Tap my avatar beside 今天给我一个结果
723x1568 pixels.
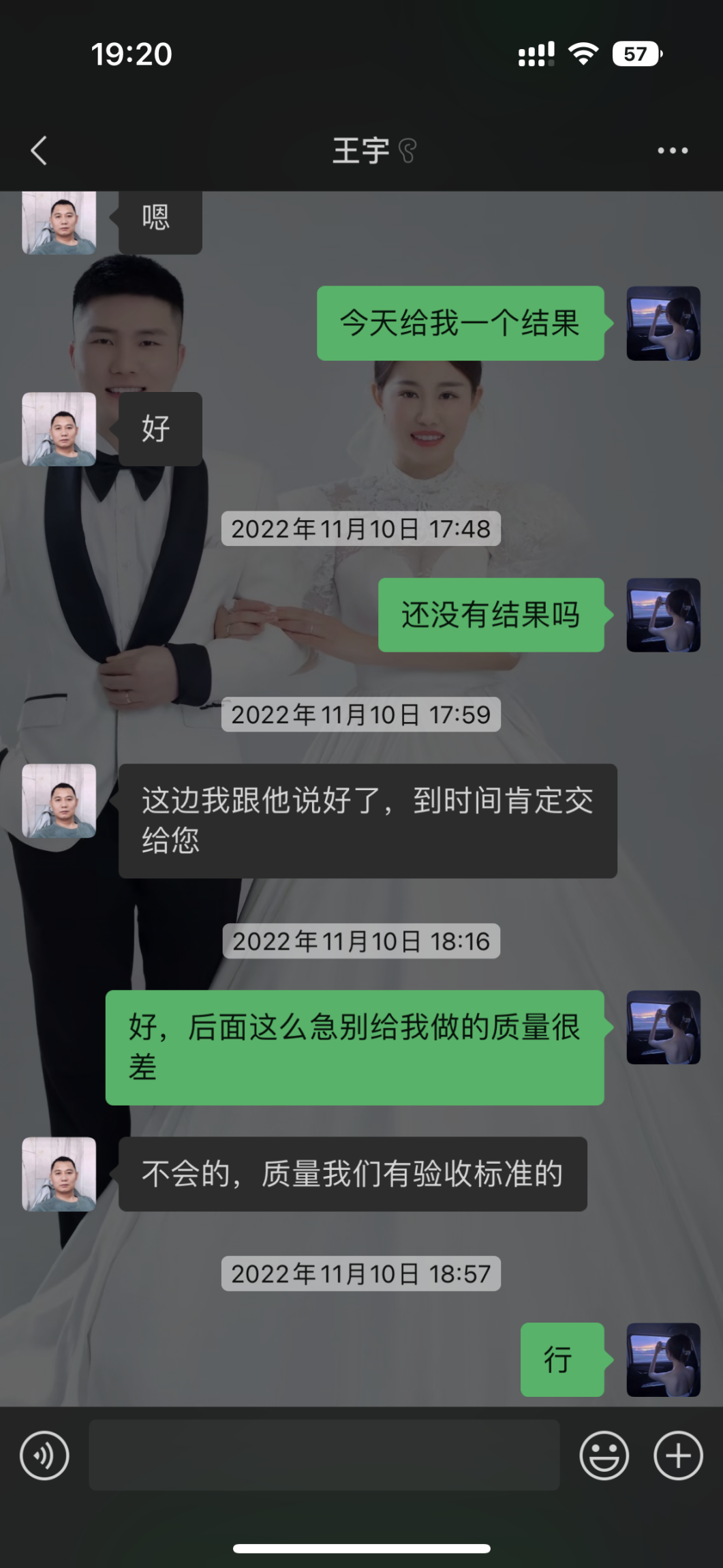coord(663,323)
